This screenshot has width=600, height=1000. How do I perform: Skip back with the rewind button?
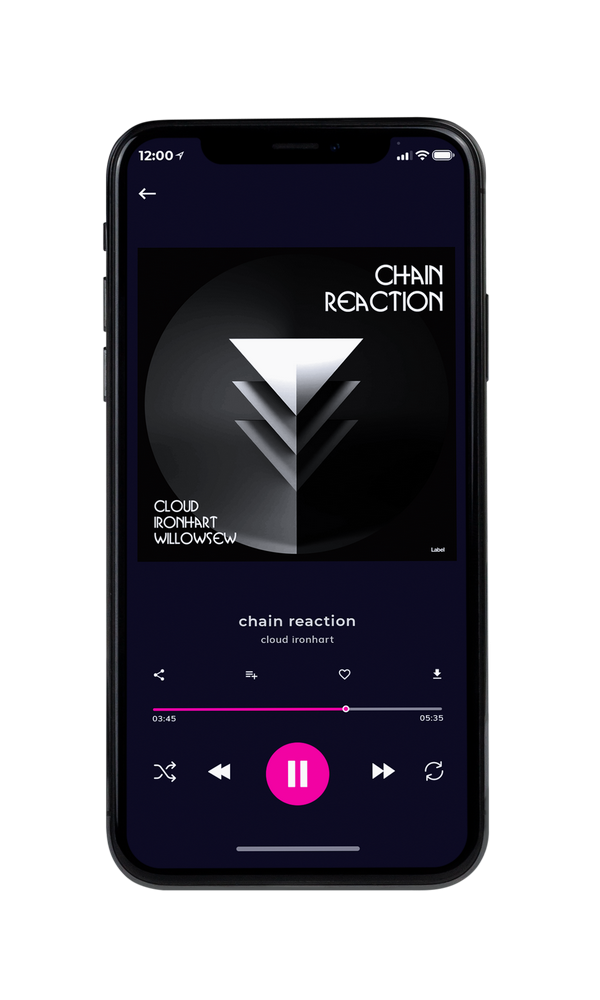(220, 772)
